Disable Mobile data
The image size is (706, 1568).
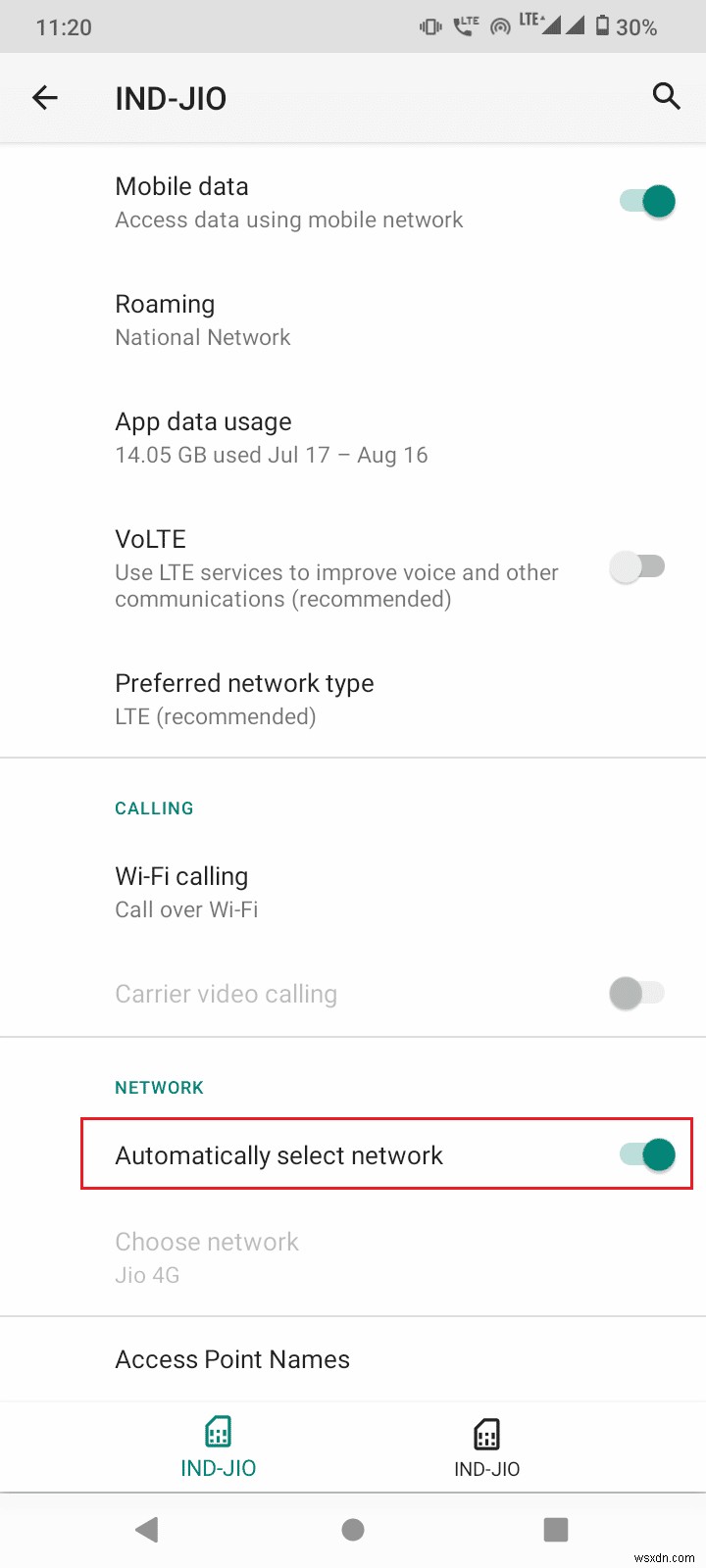pos(646,201)
